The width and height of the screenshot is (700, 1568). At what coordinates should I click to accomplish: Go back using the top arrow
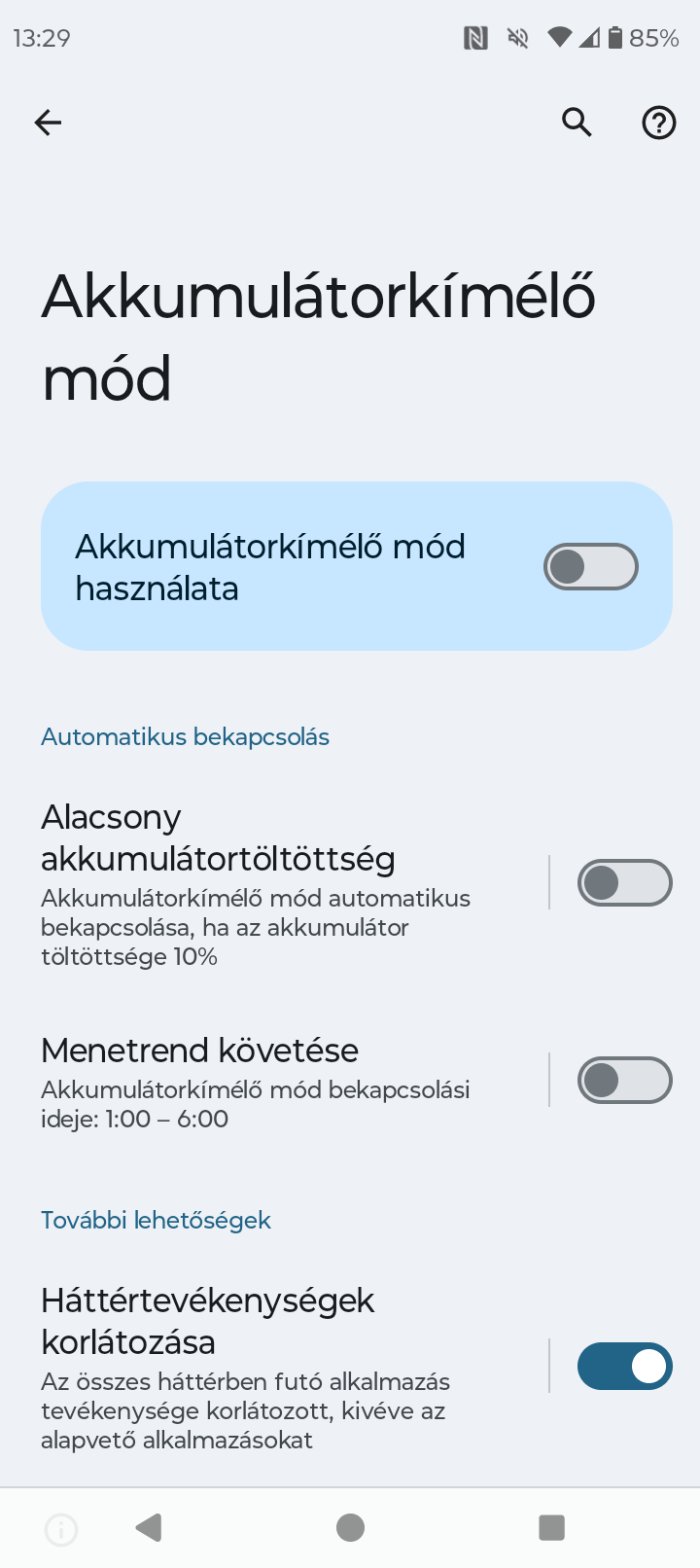click(x=48, y=123)
